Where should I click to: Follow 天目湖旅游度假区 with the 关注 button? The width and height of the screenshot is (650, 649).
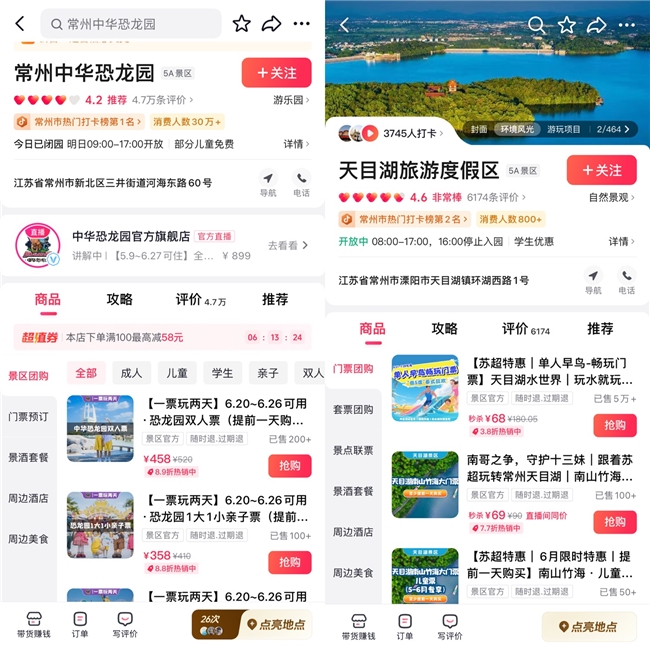coord(601,170)
